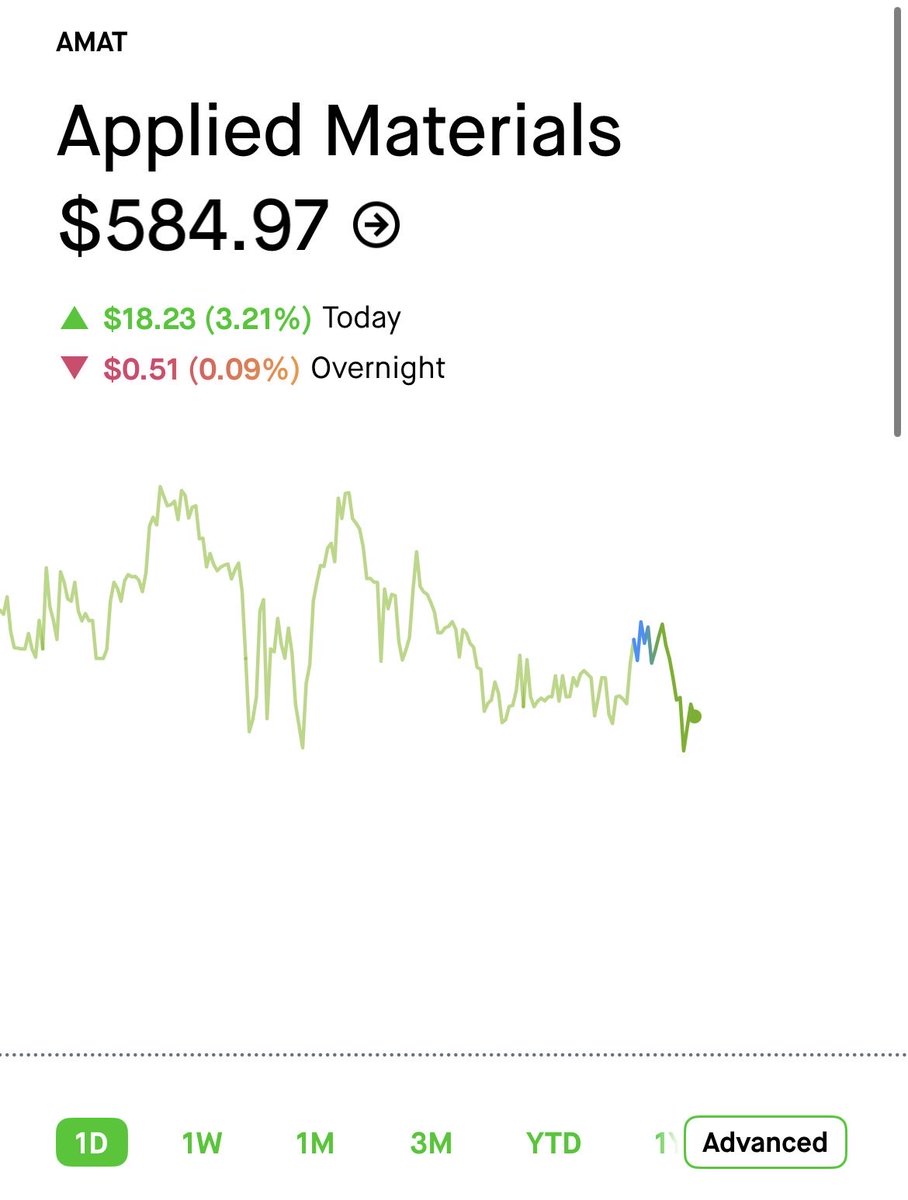Tap the arrow icon next to $584.97
Image resolution: width=908 pixels, height=1200 pixels.
pyautogui.click(x=377, y=226)
